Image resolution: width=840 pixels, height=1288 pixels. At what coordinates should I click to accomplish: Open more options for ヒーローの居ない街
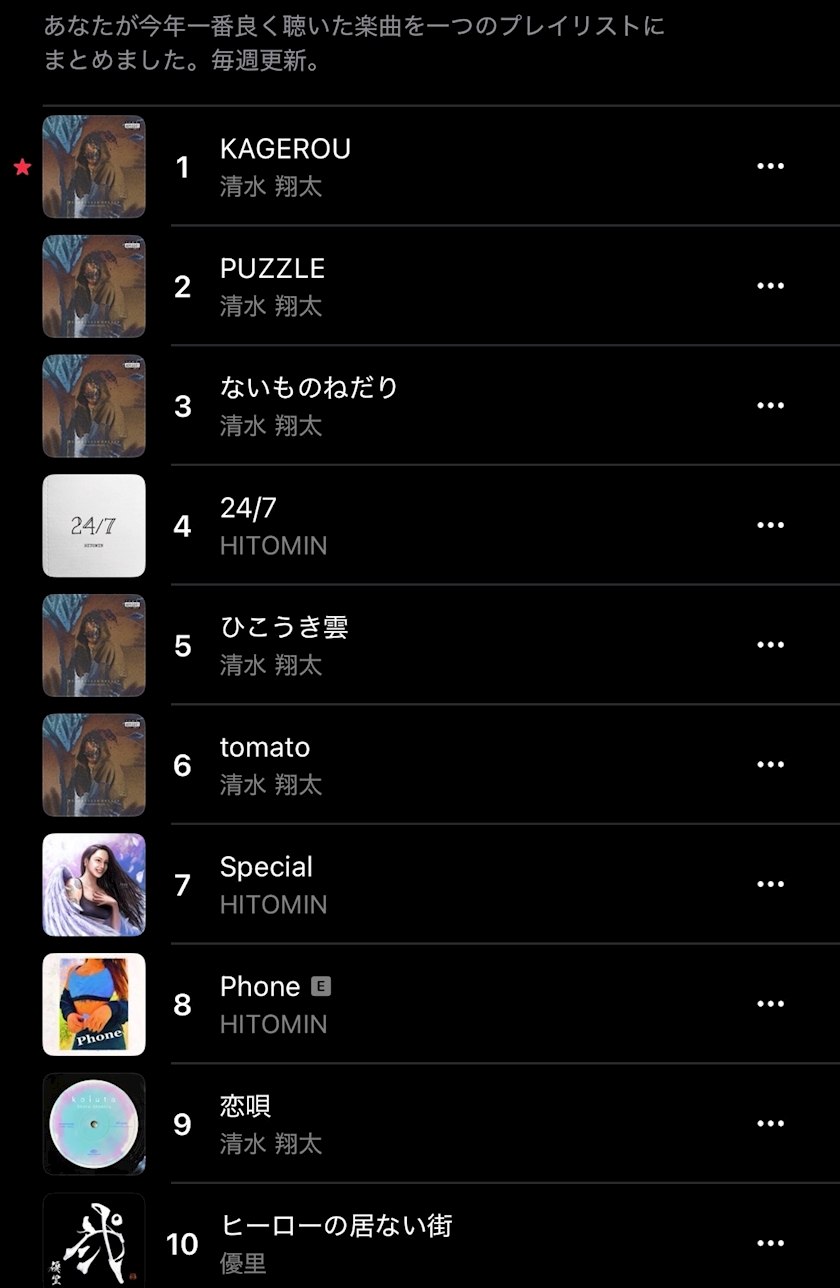(770, 1243)
